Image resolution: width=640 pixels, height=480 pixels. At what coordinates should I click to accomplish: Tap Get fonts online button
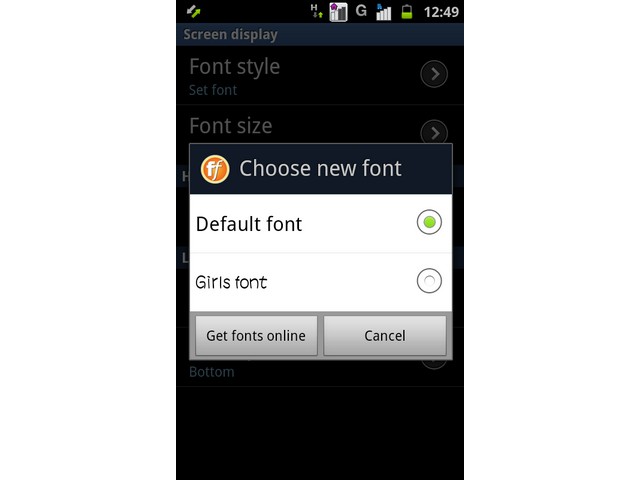(256, 336)
